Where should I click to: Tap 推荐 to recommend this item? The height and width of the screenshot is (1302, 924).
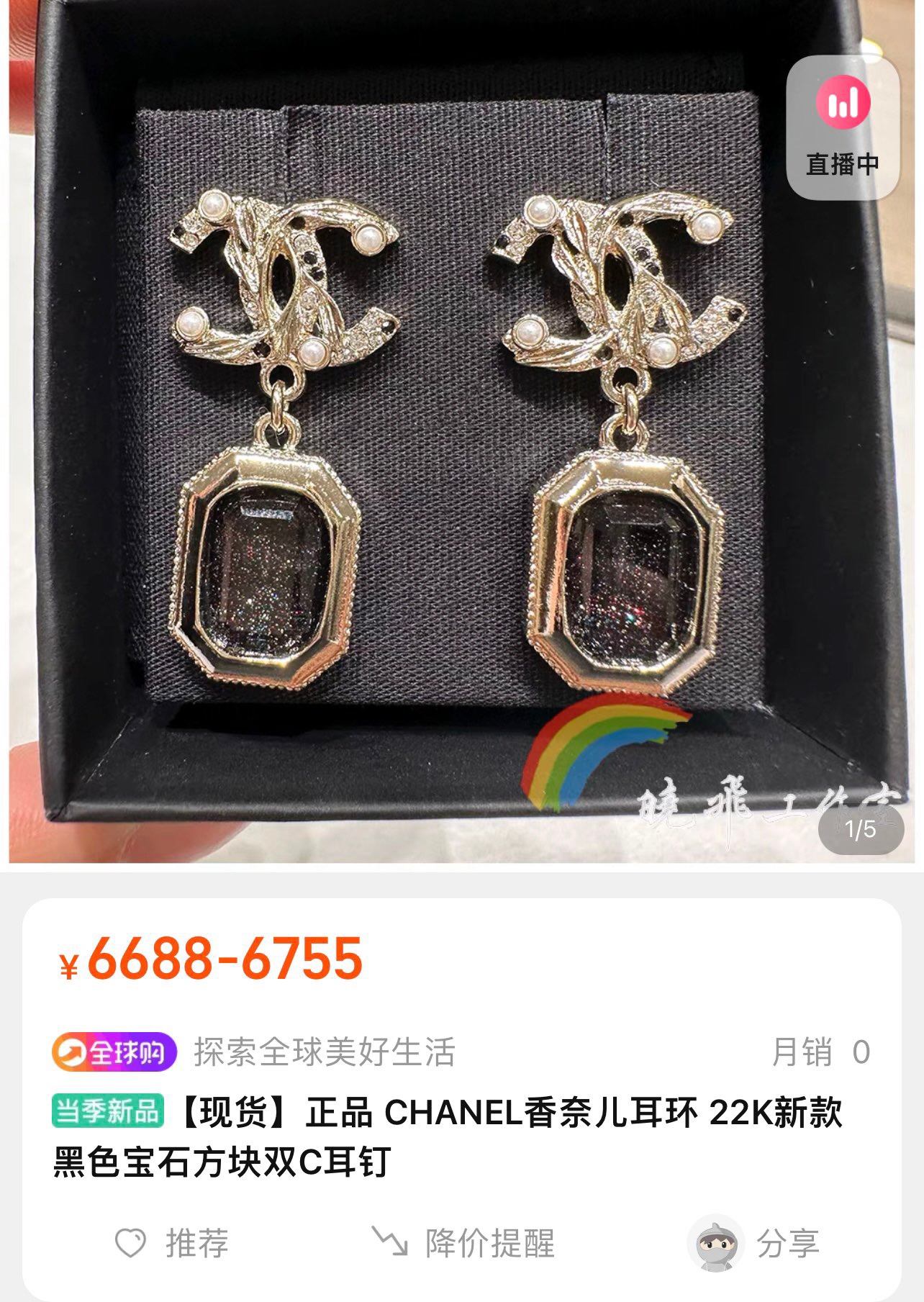click(172, 1243)
